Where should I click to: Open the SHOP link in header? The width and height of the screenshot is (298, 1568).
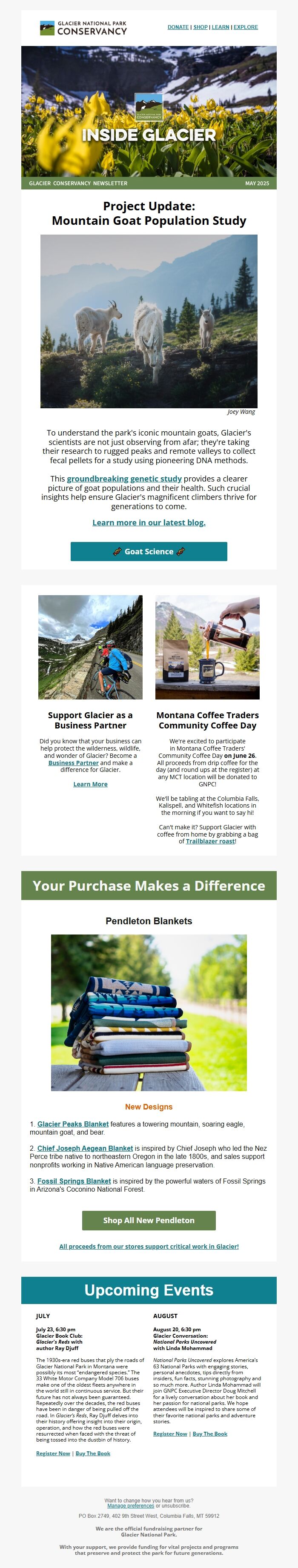click(200, 27)
